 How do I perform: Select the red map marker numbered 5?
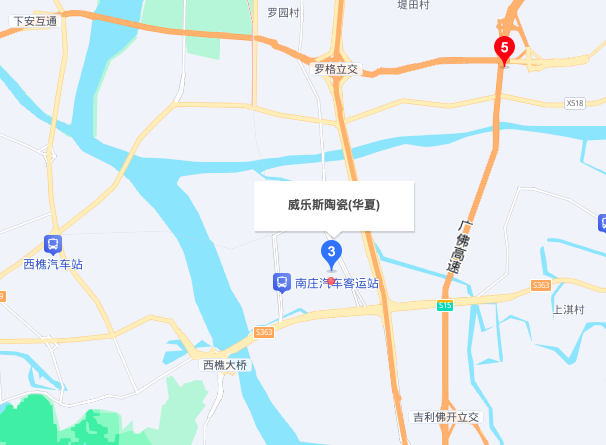(x=504, y=51)
